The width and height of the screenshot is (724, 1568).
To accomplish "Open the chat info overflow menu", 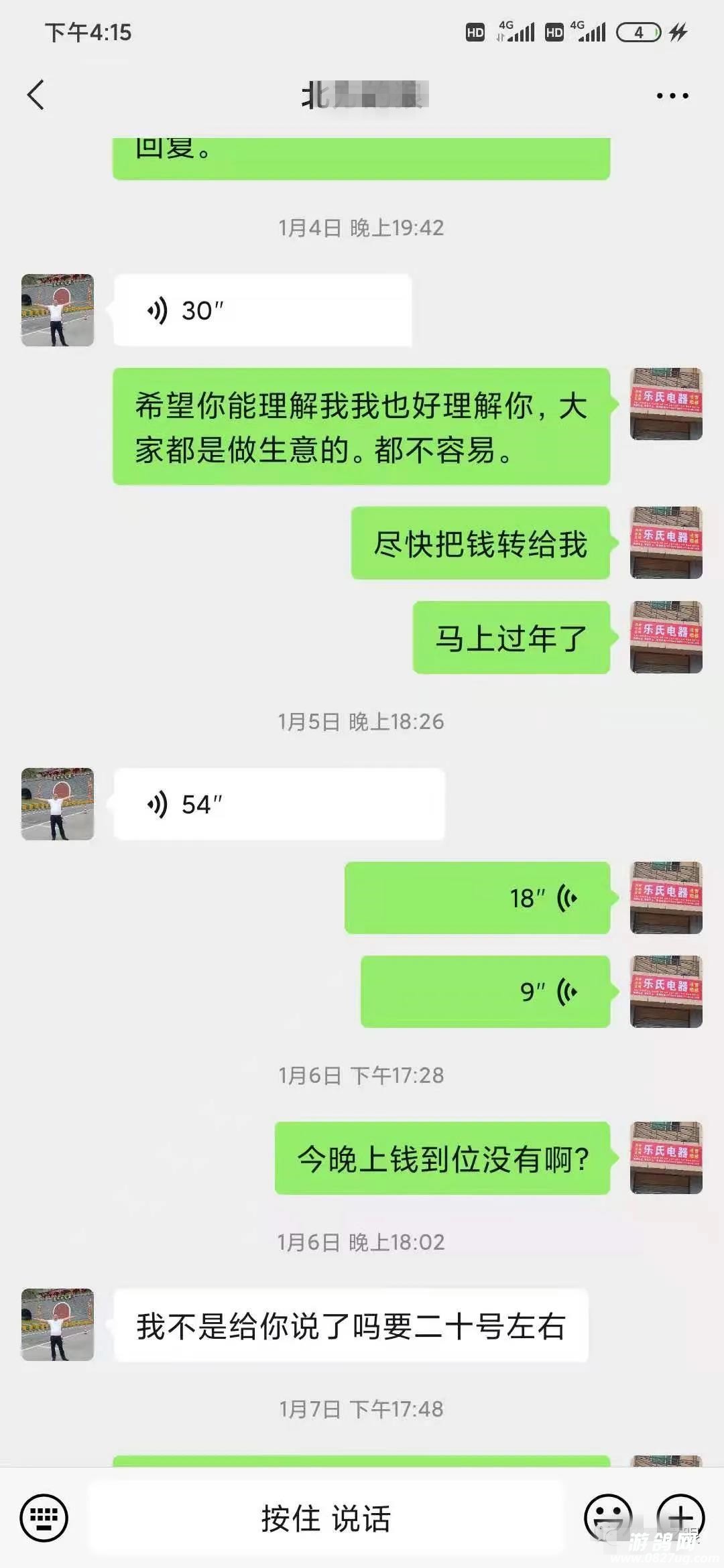I will pos(672,96).
